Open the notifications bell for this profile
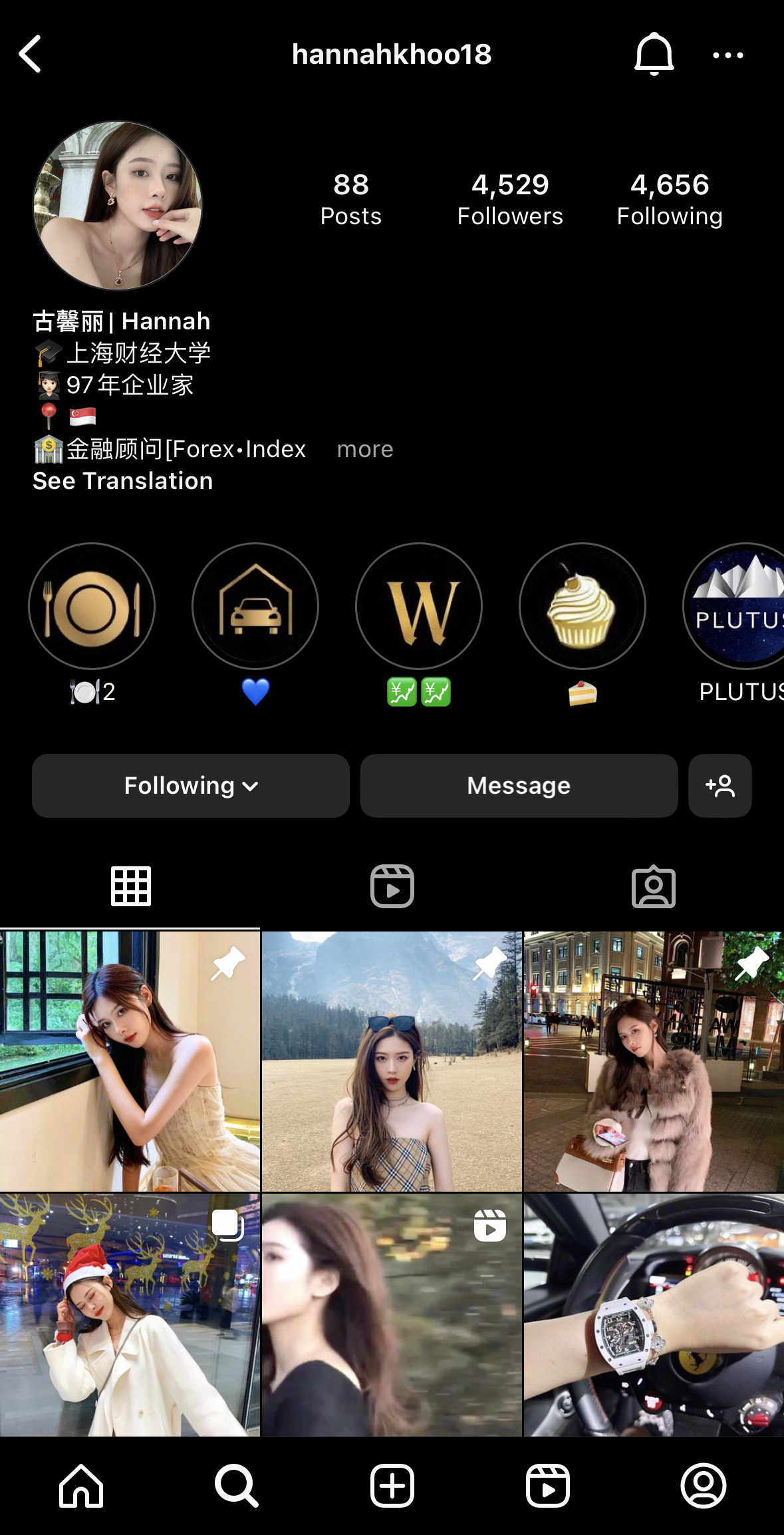Screen dimensions: 784x1535 pyautogui.click(x=654, y=54)
